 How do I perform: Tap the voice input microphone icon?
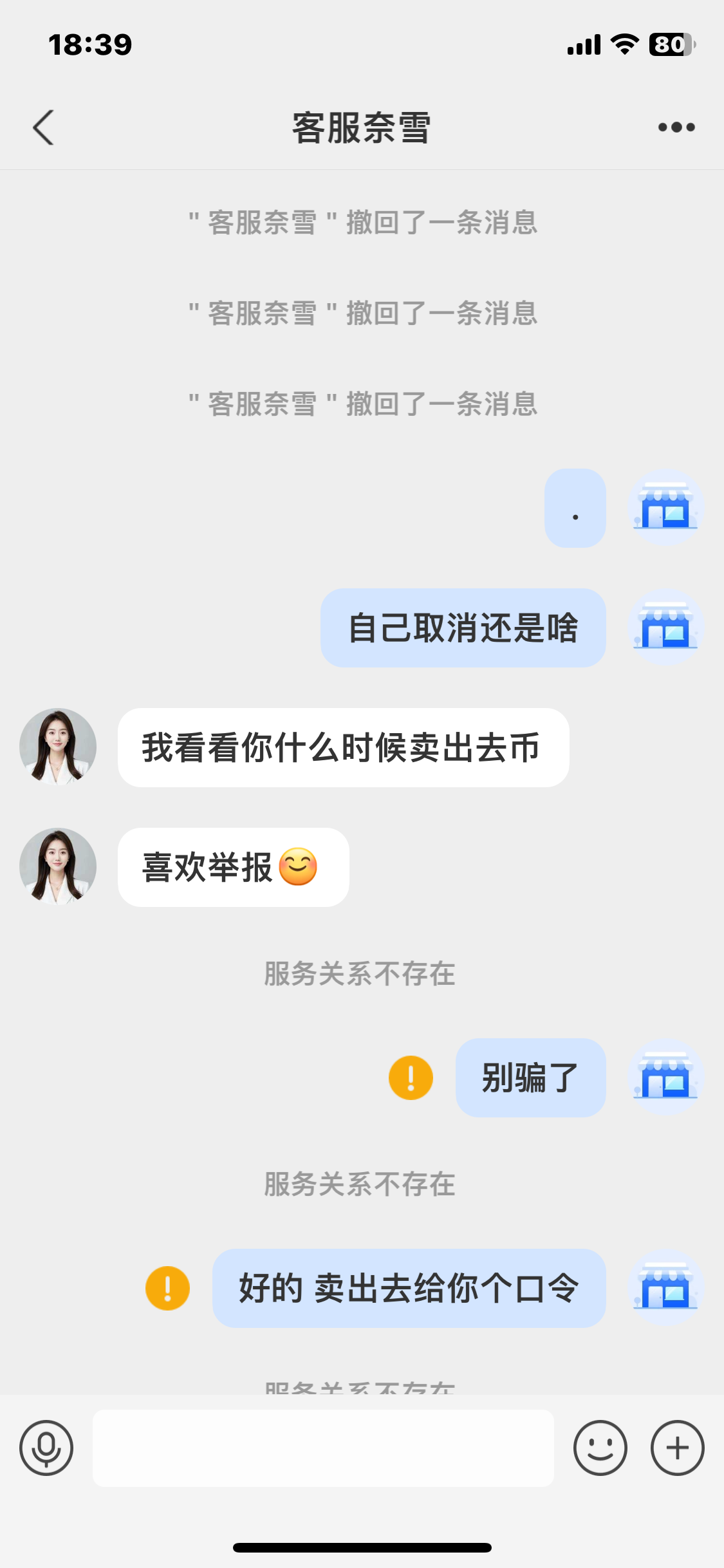click(x=46, y=1448)
